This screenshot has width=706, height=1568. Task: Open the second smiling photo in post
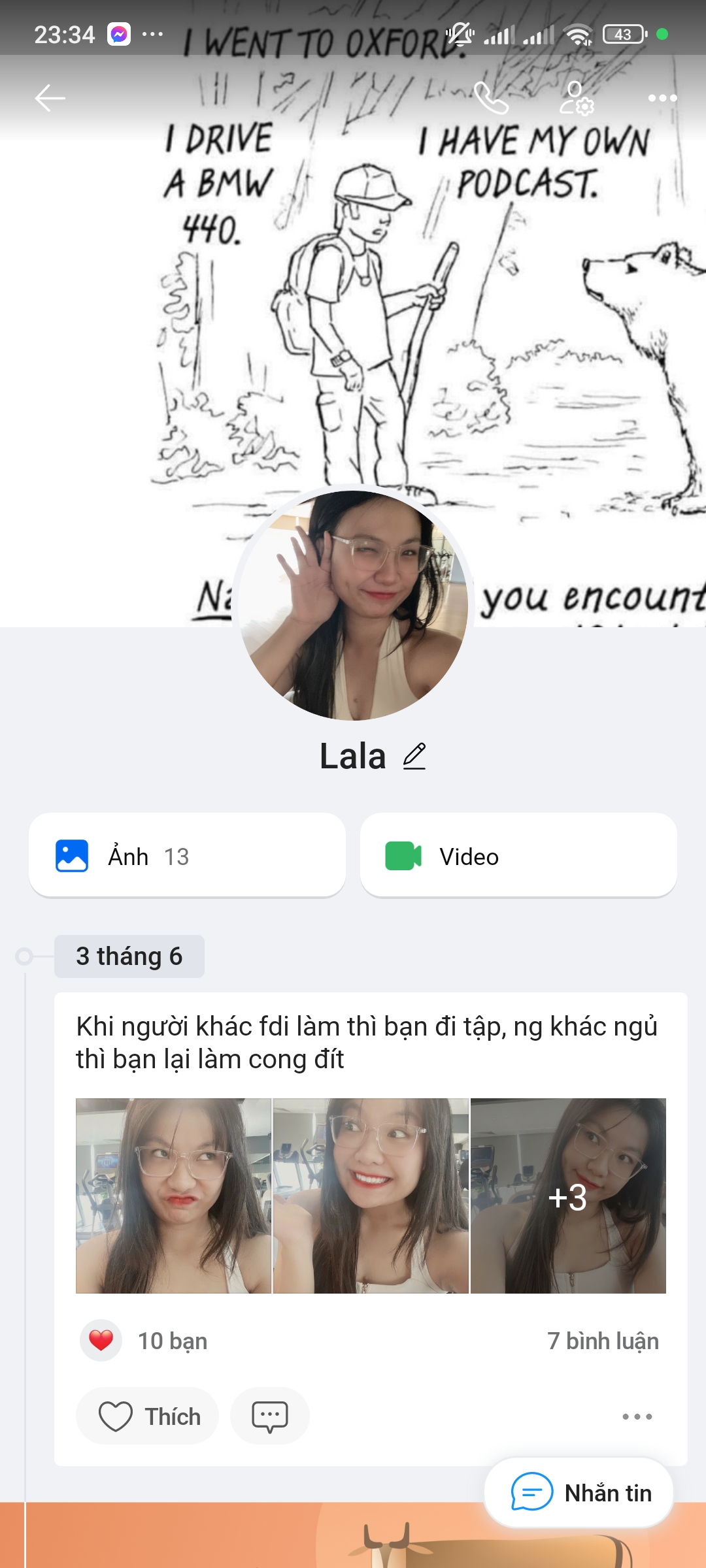[x=371, y=1196]
